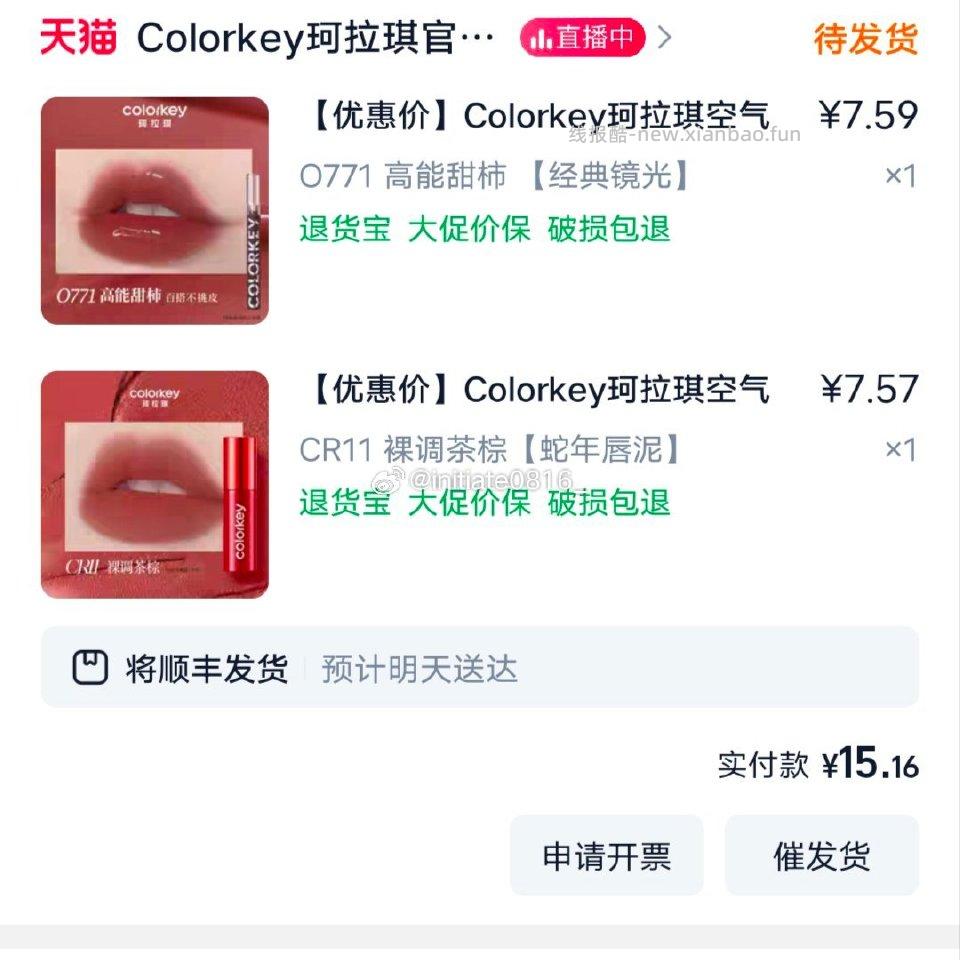This screenshot has height=960, width=960.
Task: Open the O771 高能甜柿 product image
Action: pos(155,211)
